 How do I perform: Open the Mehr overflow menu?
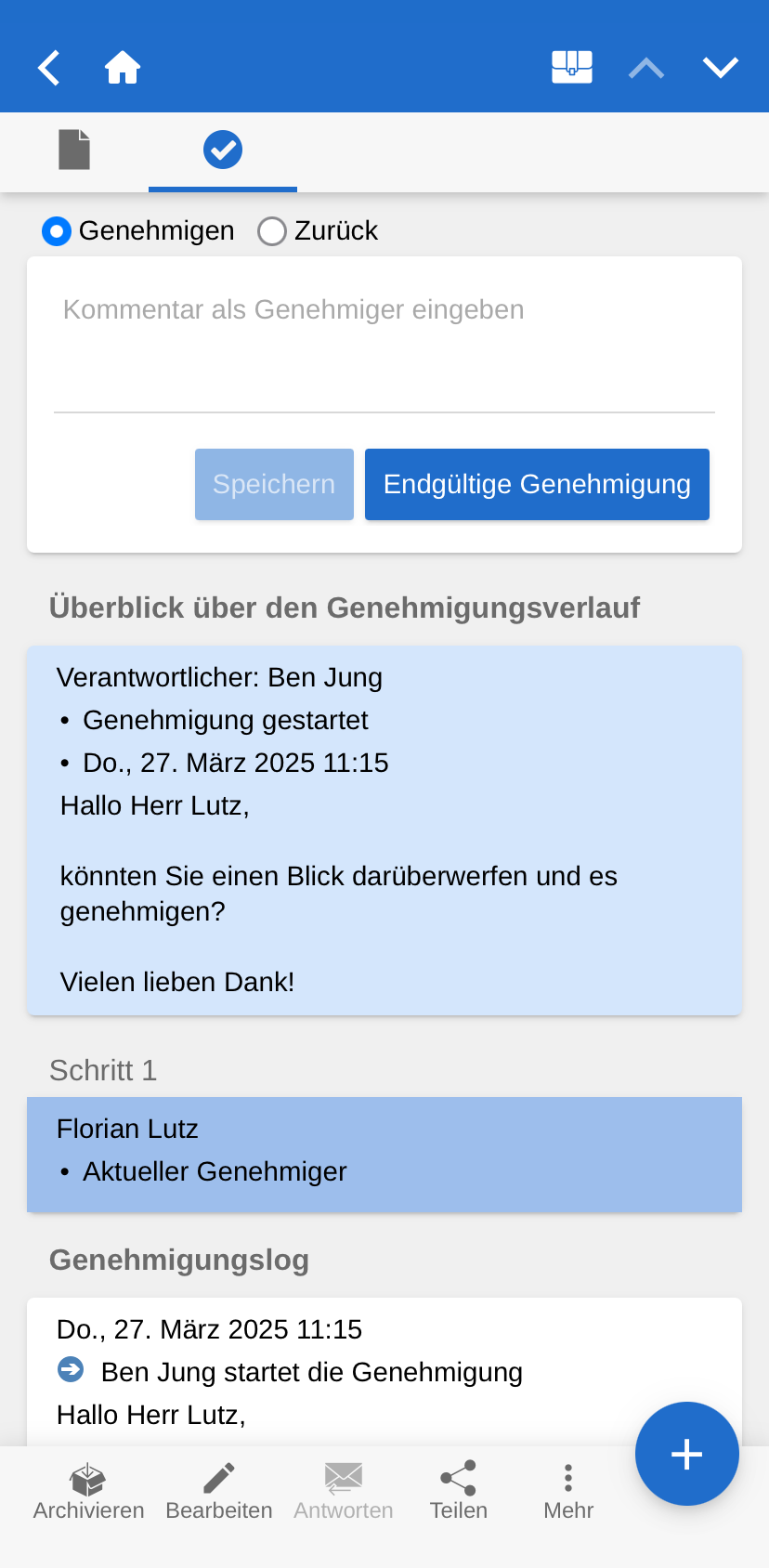point(568,1490)
